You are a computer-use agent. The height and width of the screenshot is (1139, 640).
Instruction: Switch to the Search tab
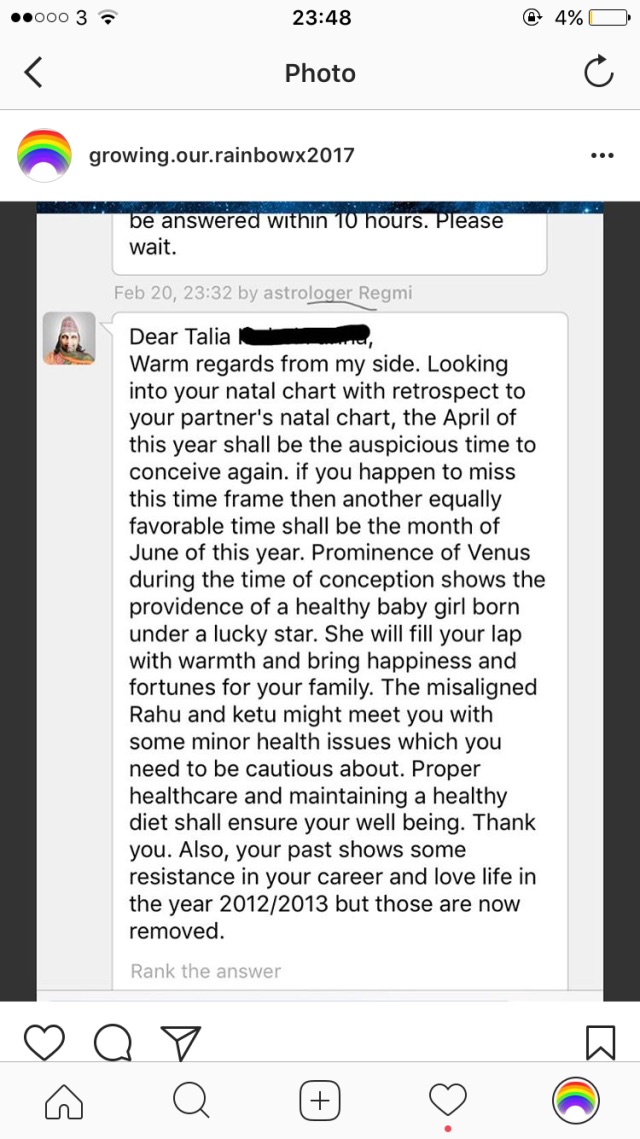click(191, 1101)
